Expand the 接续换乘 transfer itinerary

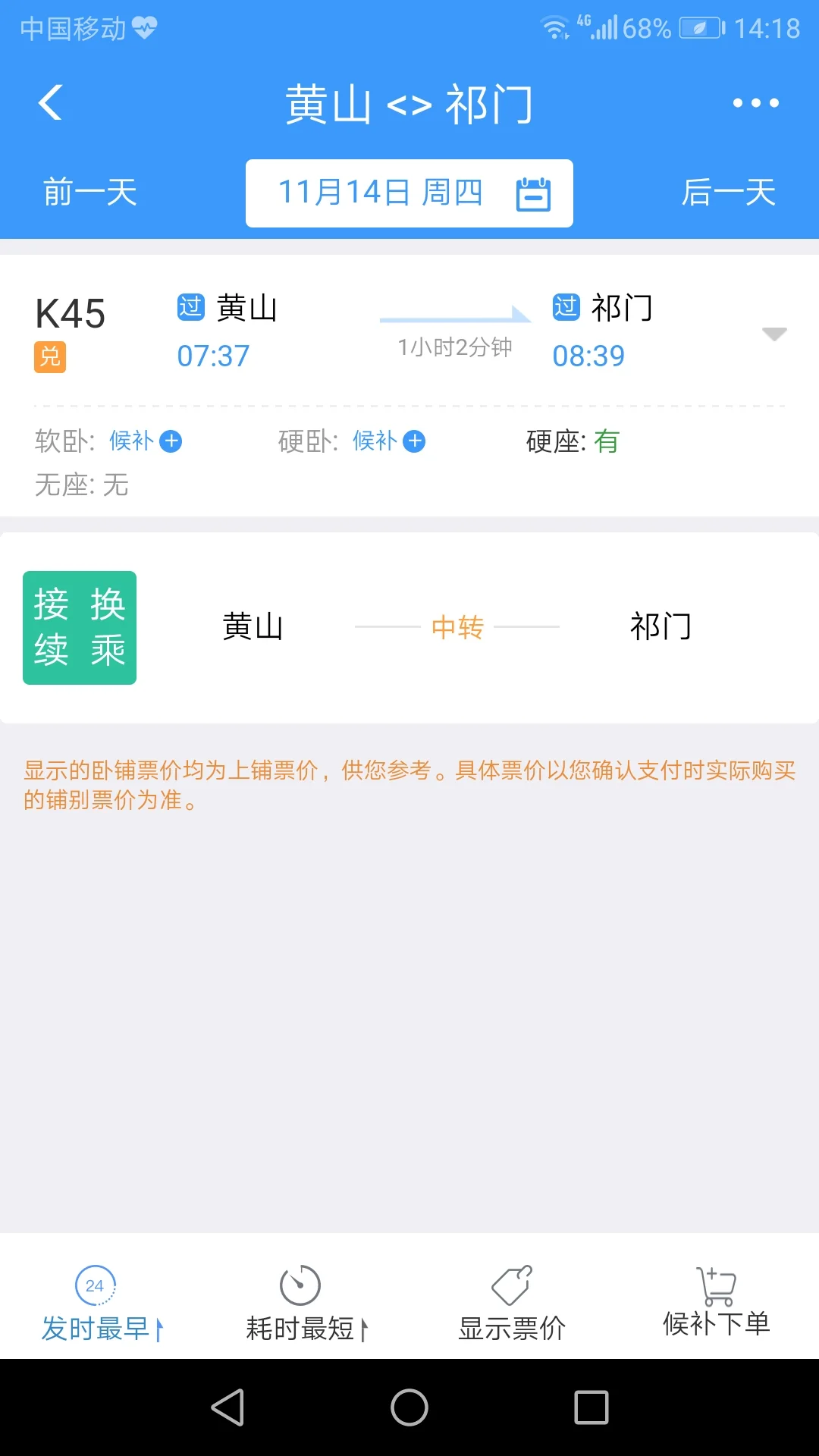pos(79,626)
